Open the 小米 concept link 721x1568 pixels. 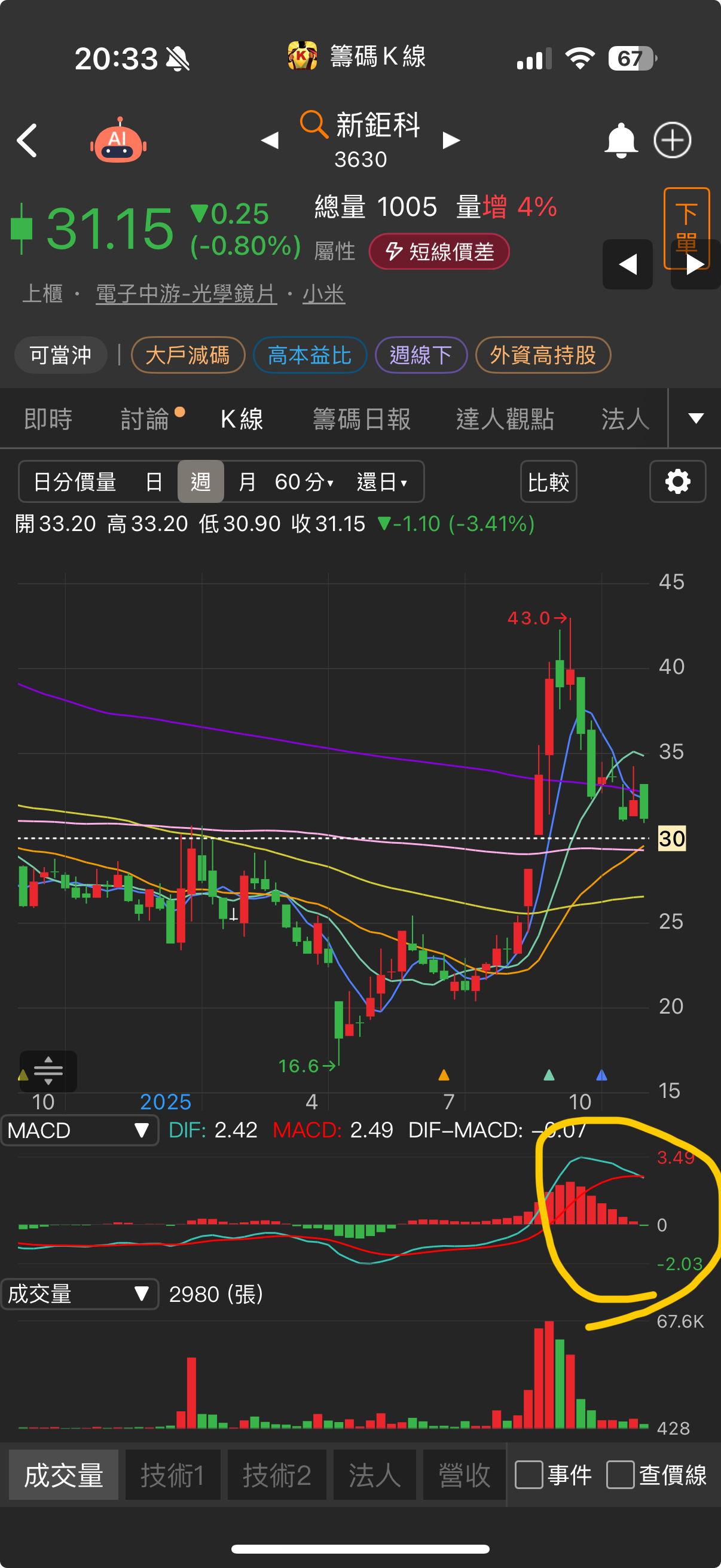point(323,294)
